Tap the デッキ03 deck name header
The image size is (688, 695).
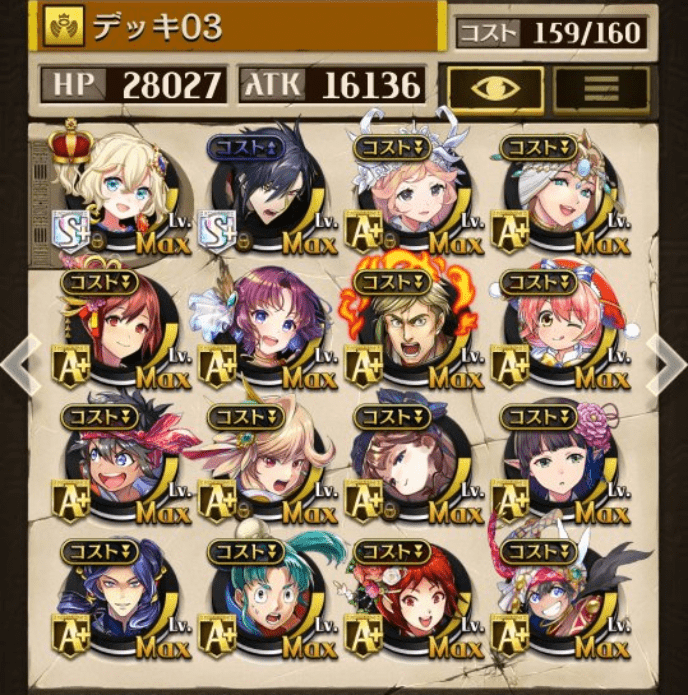pyautogui.click(x=240, y=27)
